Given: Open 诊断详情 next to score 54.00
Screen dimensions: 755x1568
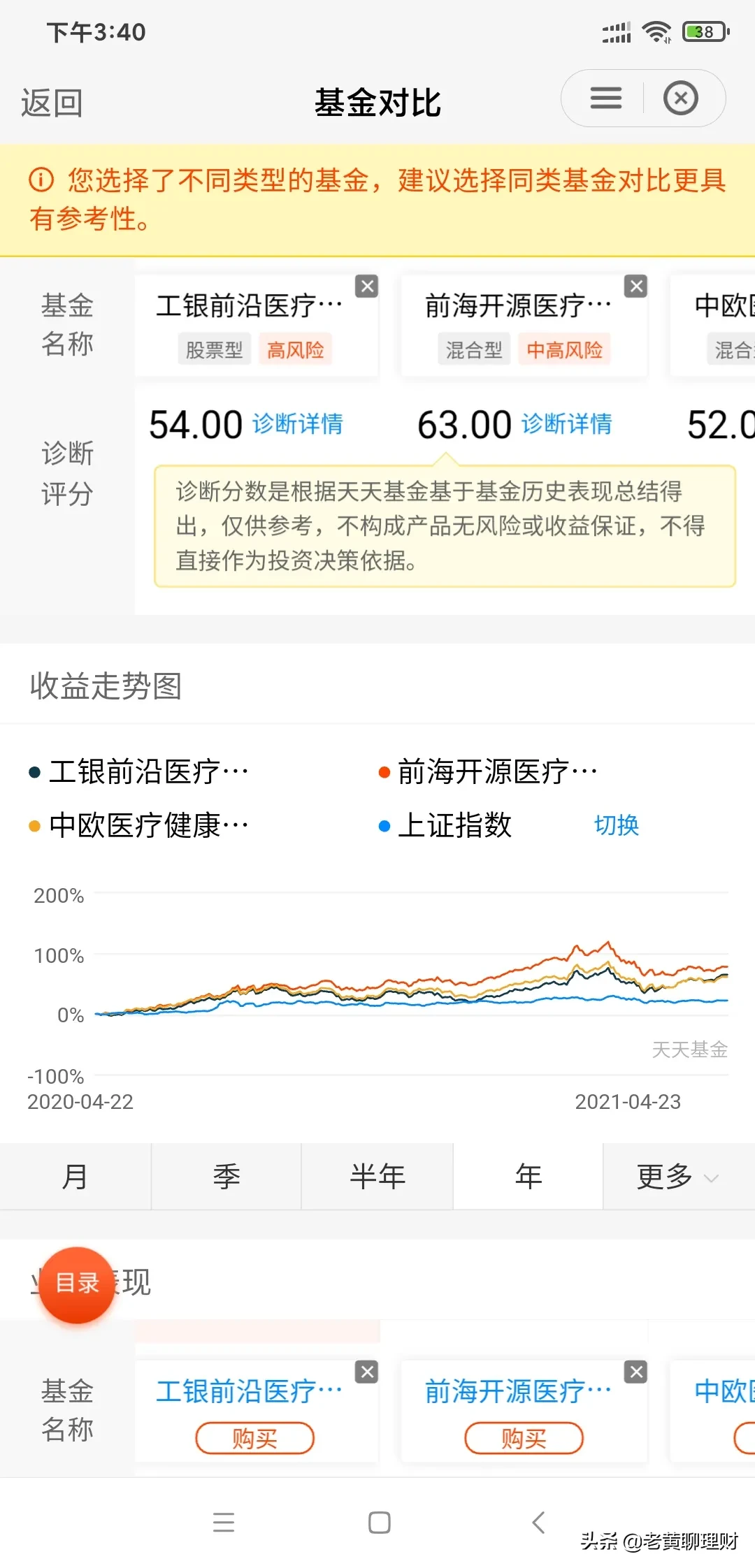Looking at the screenshot, I should [x=298, y=423].
